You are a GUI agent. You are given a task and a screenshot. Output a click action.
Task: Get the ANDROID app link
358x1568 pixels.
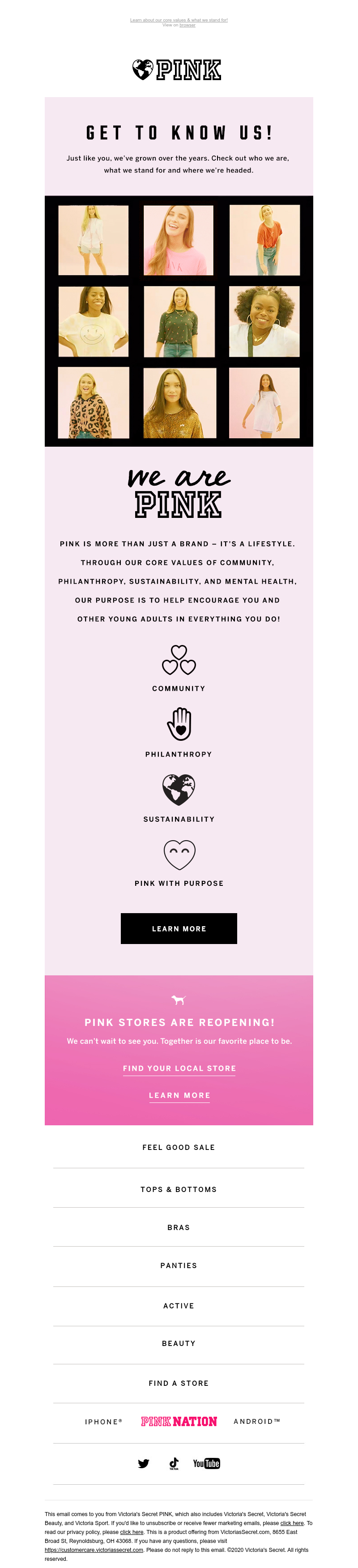click(256, 1422)
